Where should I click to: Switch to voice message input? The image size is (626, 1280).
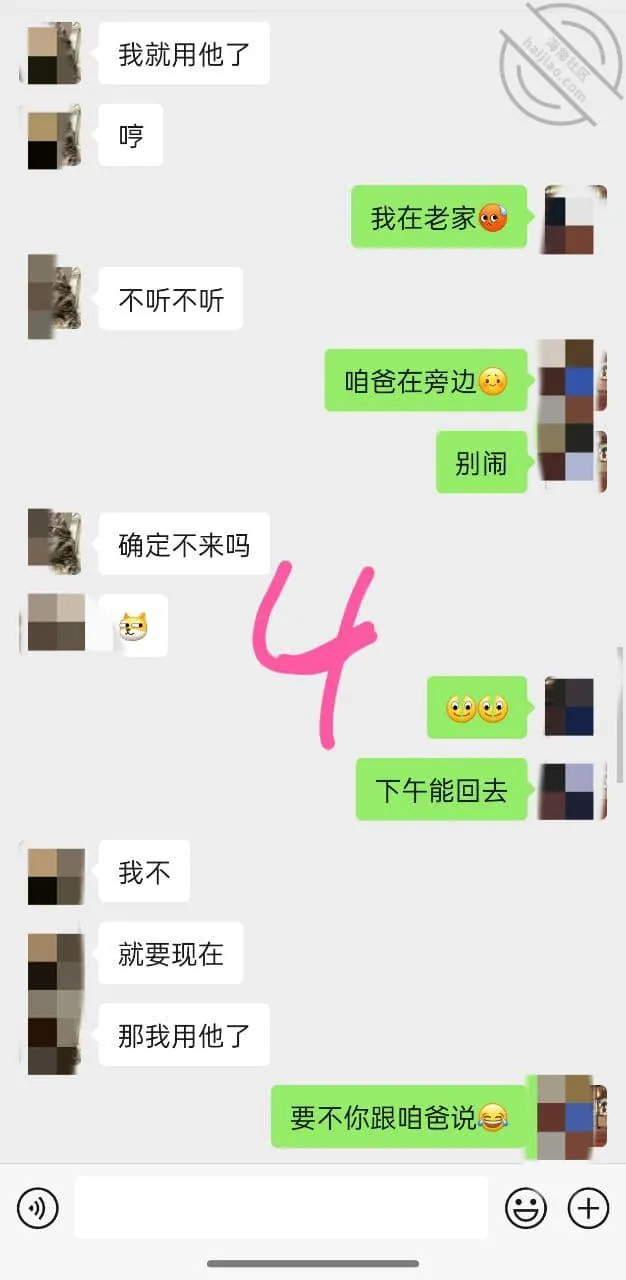38,1208
